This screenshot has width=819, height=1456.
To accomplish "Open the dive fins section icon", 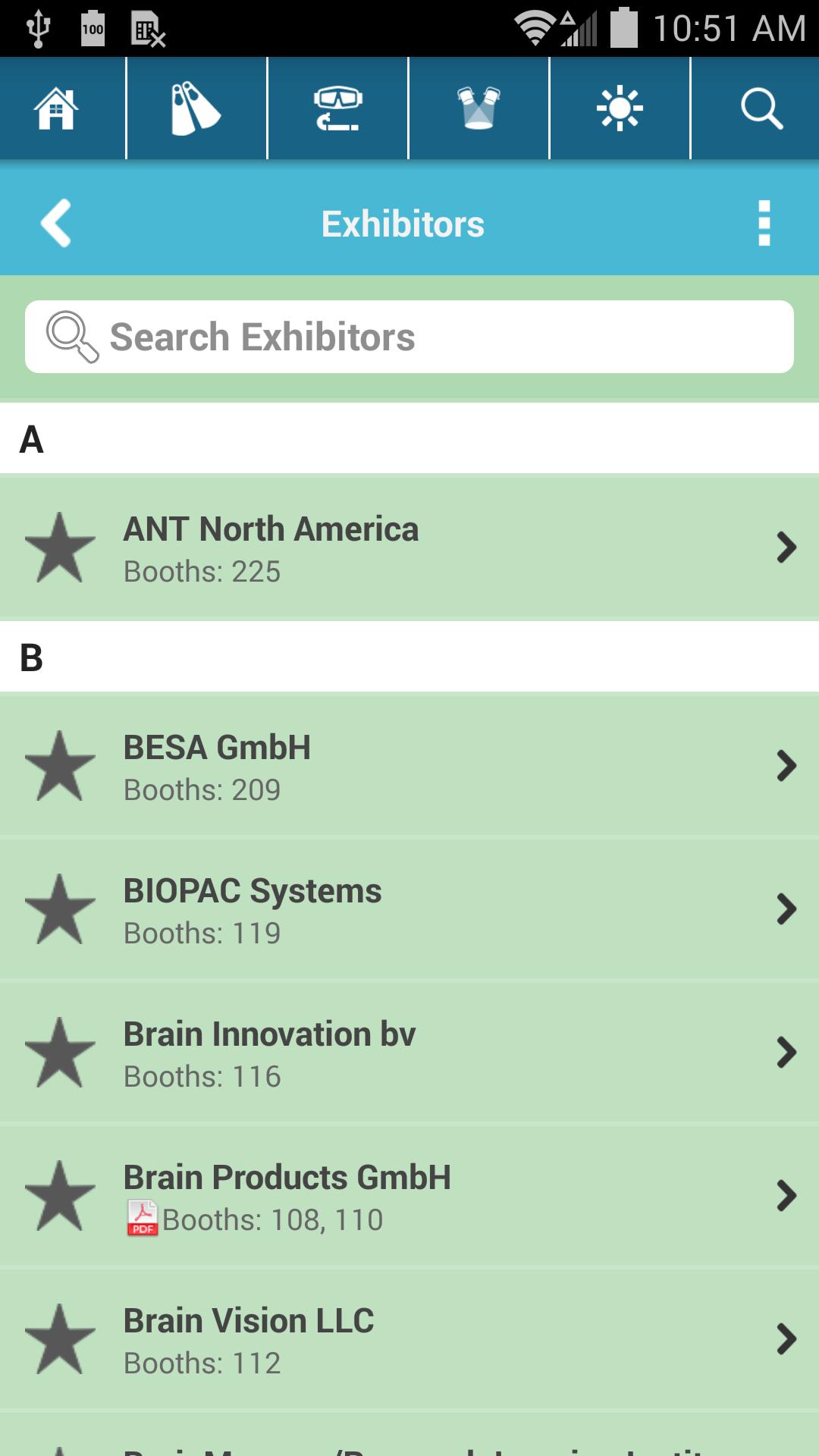I will (x=196, y=108).
